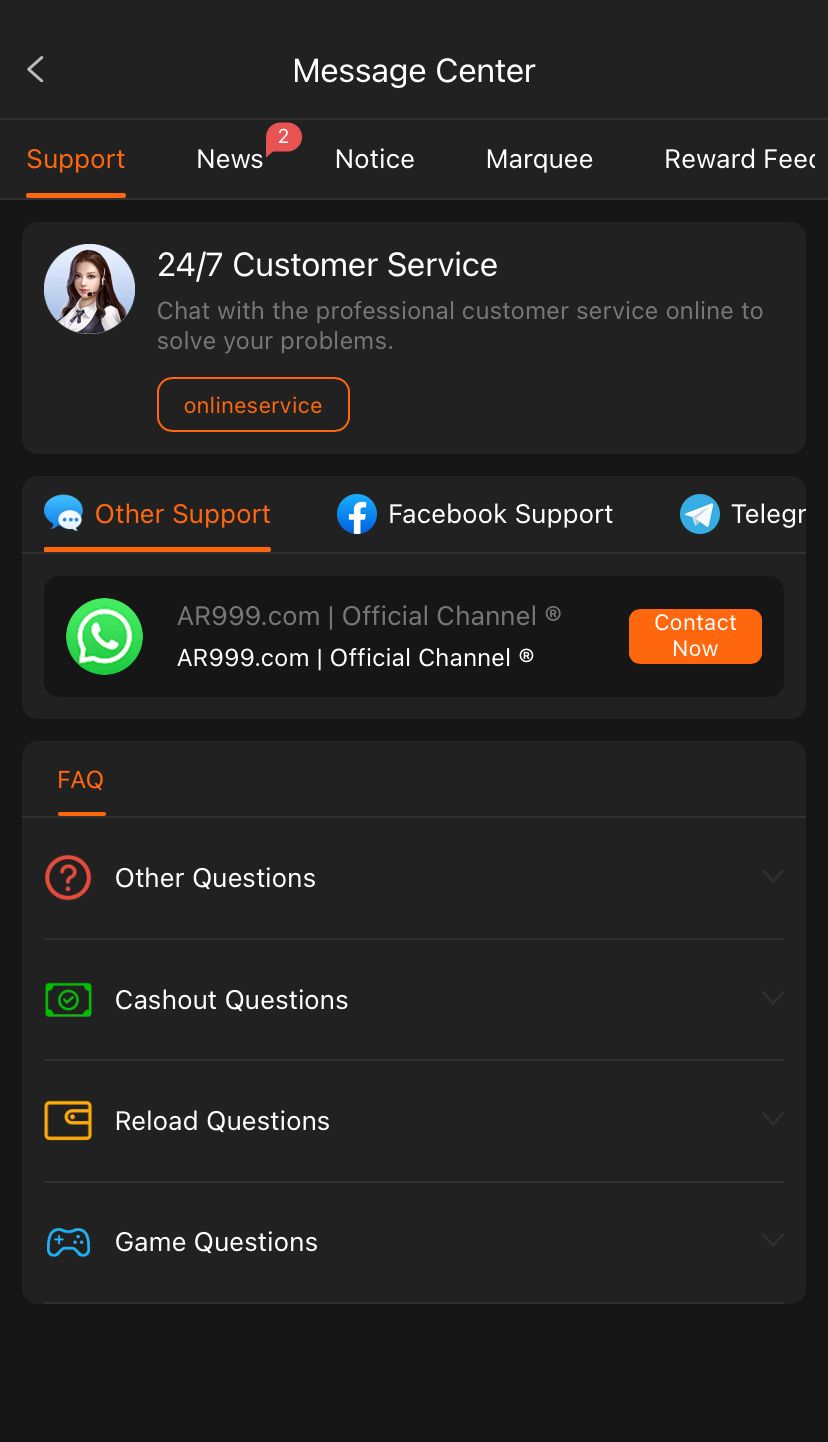Select the FAQ tab
The width and height of the screenshot is (828, 1442).
point(81,780)
